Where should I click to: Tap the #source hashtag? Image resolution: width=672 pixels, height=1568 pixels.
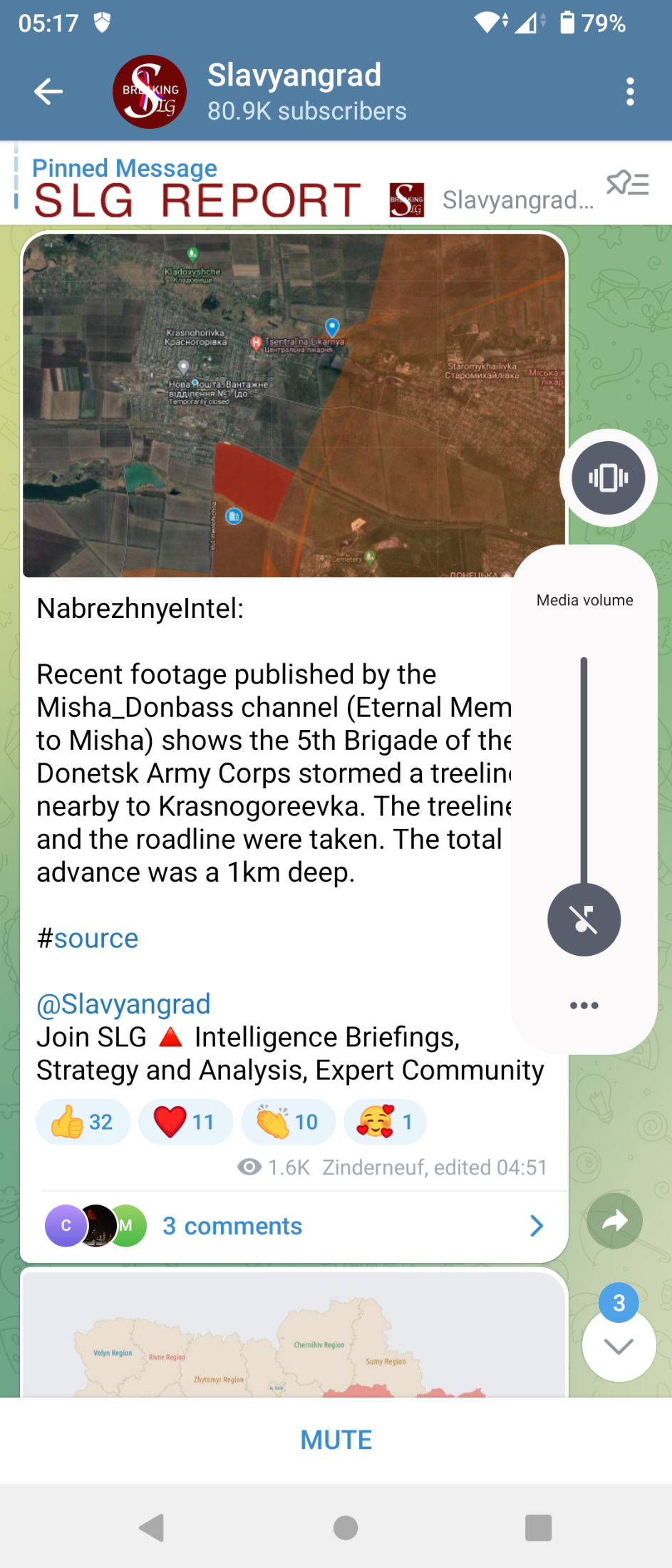tap(88, 939)
